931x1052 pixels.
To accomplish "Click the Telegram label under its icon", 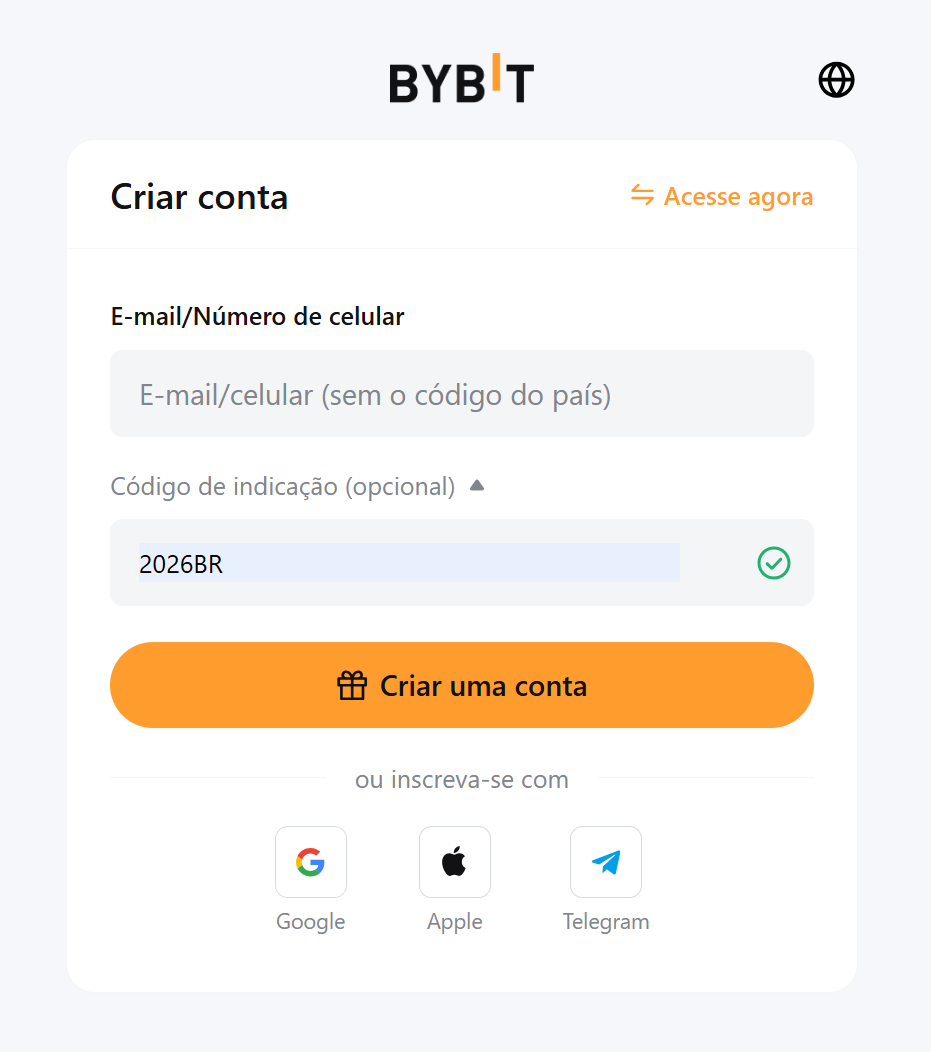I will [x=606, y=921].
